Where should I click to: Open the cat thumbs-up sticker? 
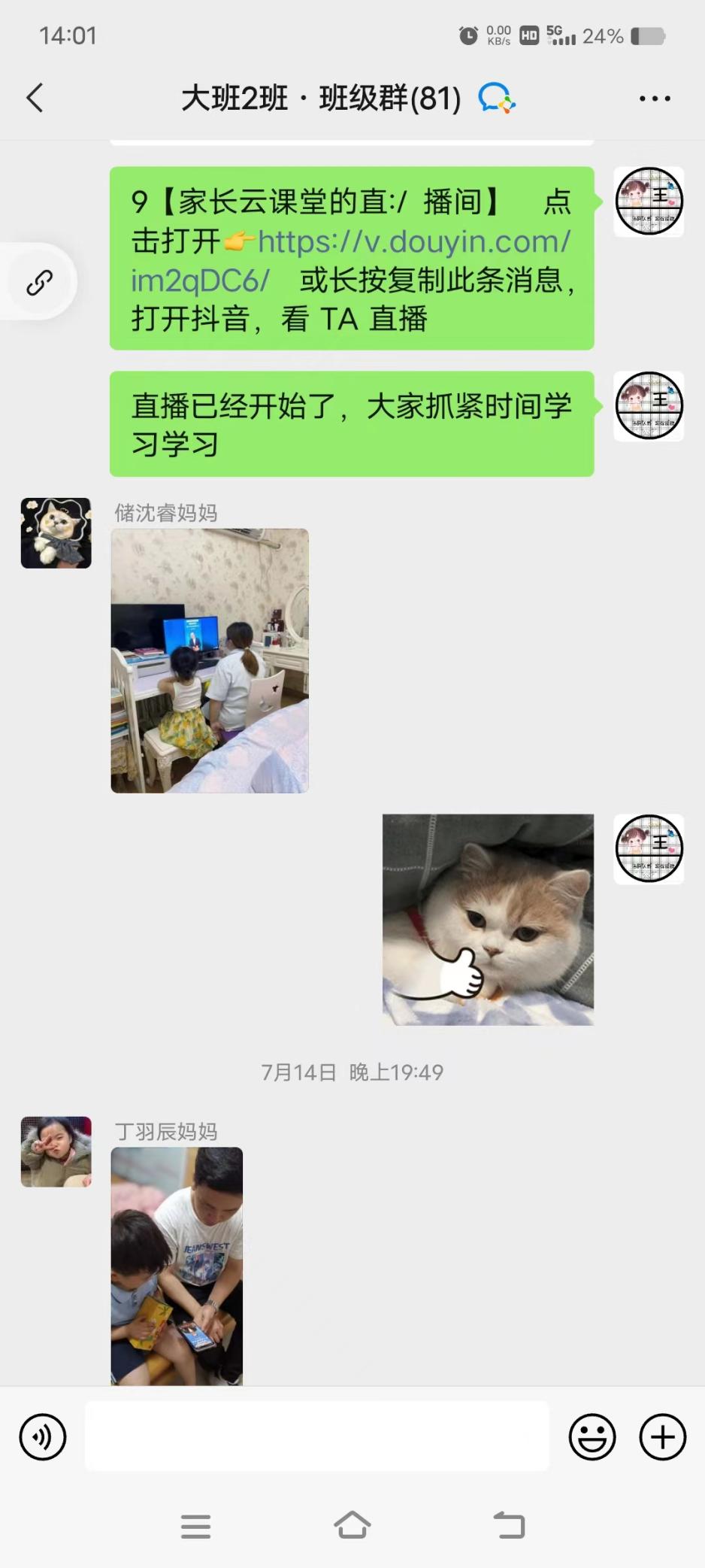pos(488,919)
